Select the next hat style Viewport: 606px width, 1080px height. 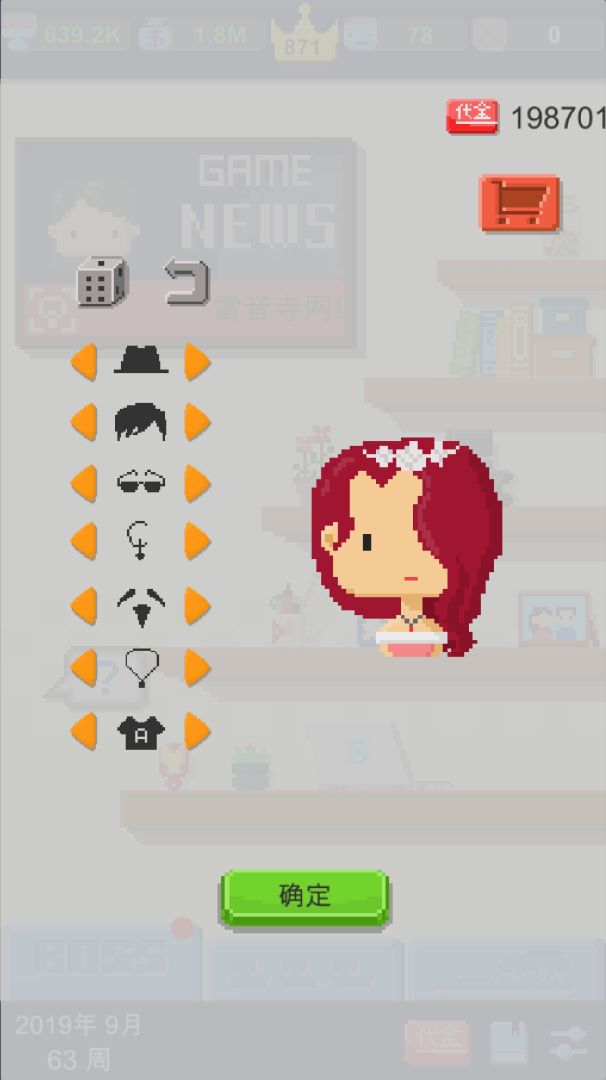(197, 361)
